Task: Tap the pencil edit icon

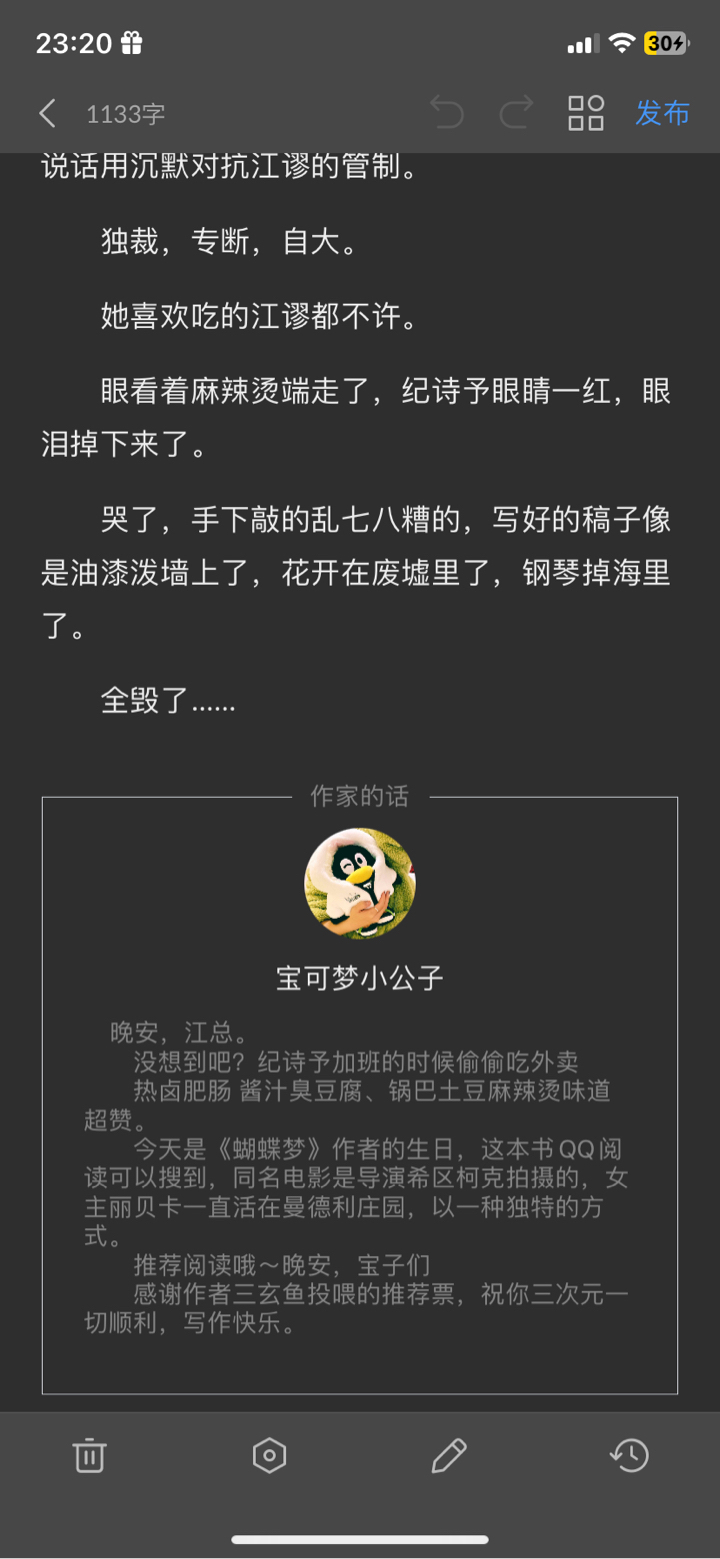Action: 449,1455
